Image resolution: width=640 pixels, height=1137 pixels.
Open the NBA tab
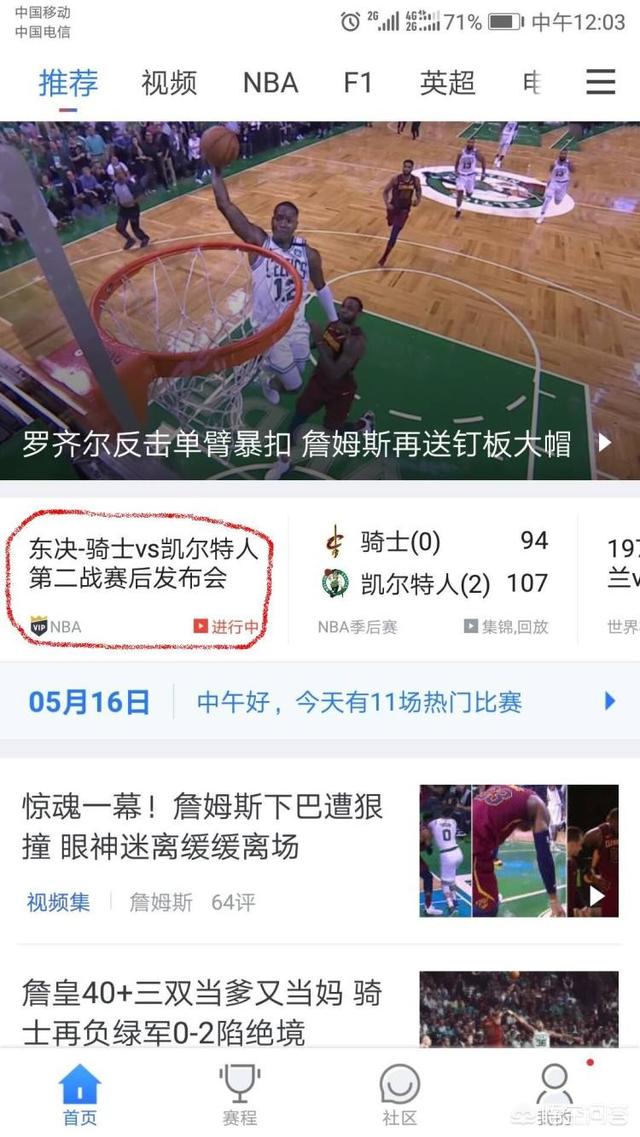coord(270,83)
